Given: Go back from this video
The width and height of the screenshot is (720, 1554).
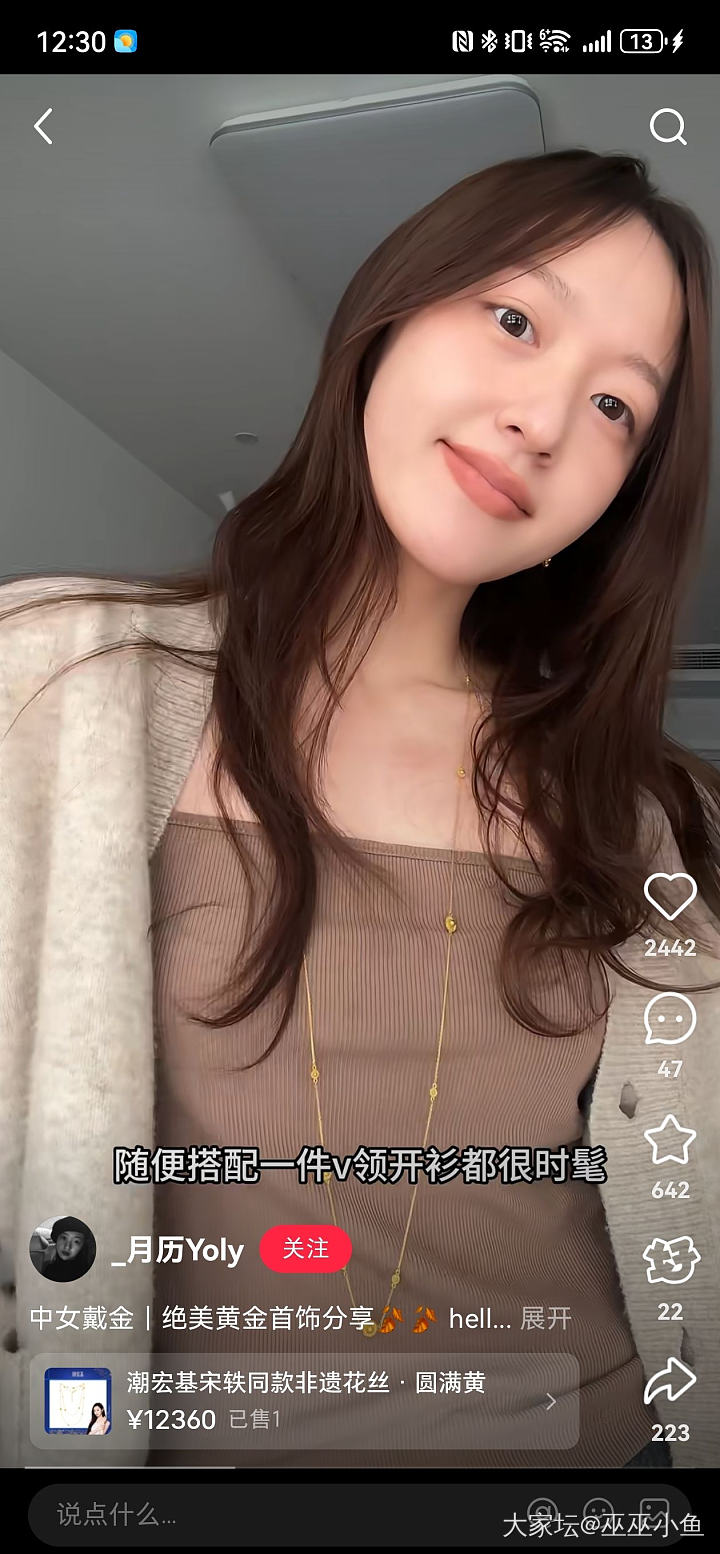Looking at the screenshot, I should pos(43,127).
